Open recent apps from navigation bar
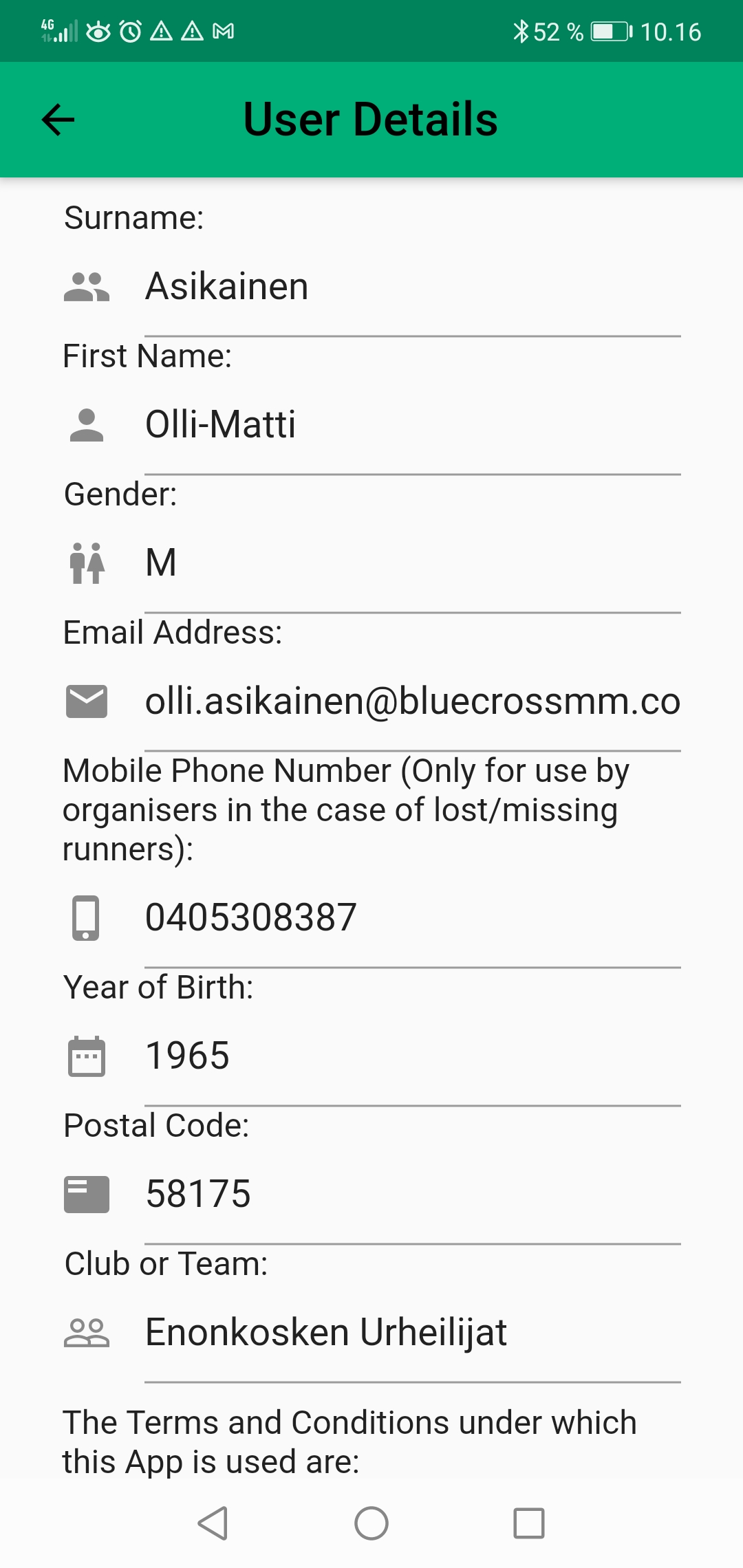Screen dimensions: 743x1568 (529, 1523)
